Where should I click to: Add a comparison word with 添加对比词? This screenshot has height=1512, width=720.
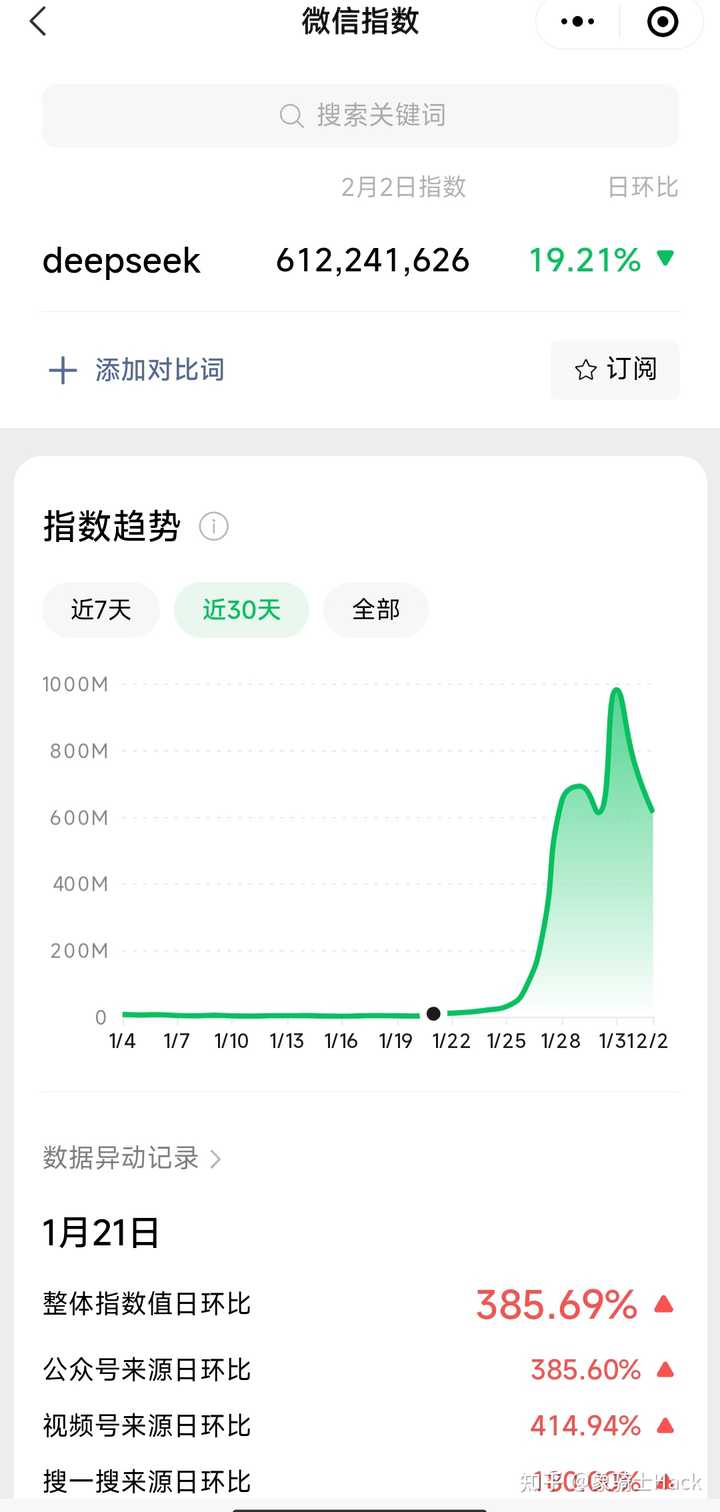(136, 370)
